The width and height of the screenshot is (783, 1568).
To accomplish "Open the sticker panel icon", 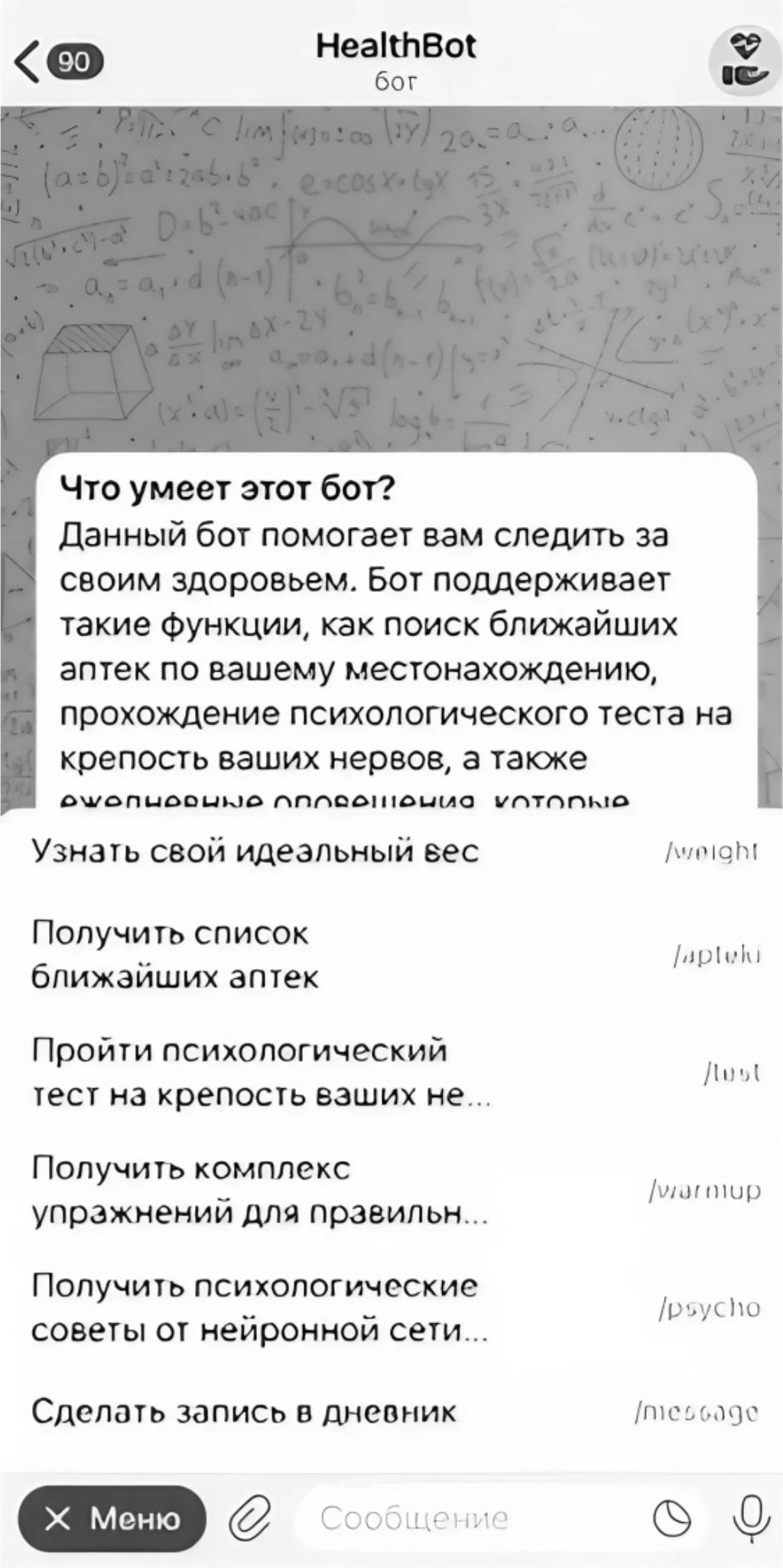I will click(672, 1518).
